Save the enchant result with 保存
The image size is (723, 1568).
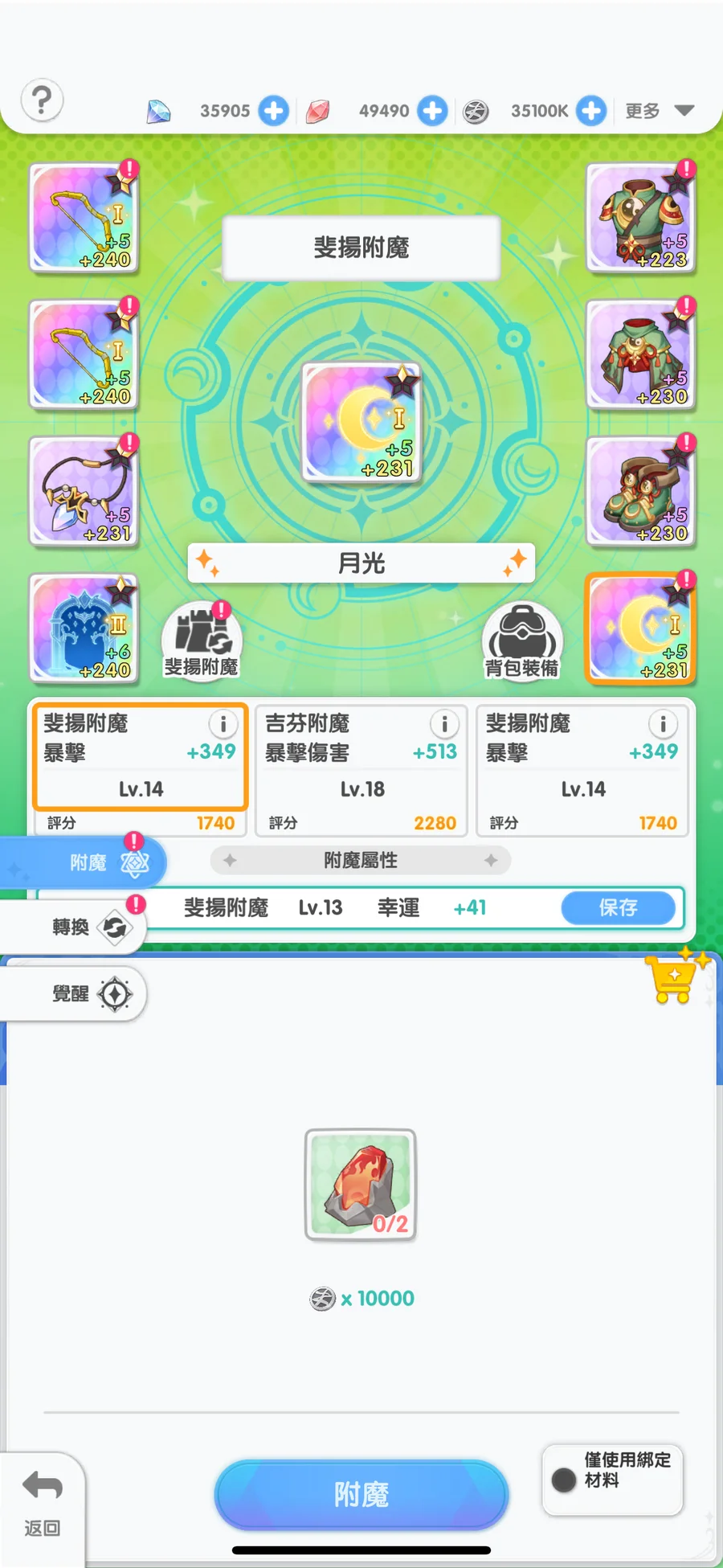click(618, 907)
